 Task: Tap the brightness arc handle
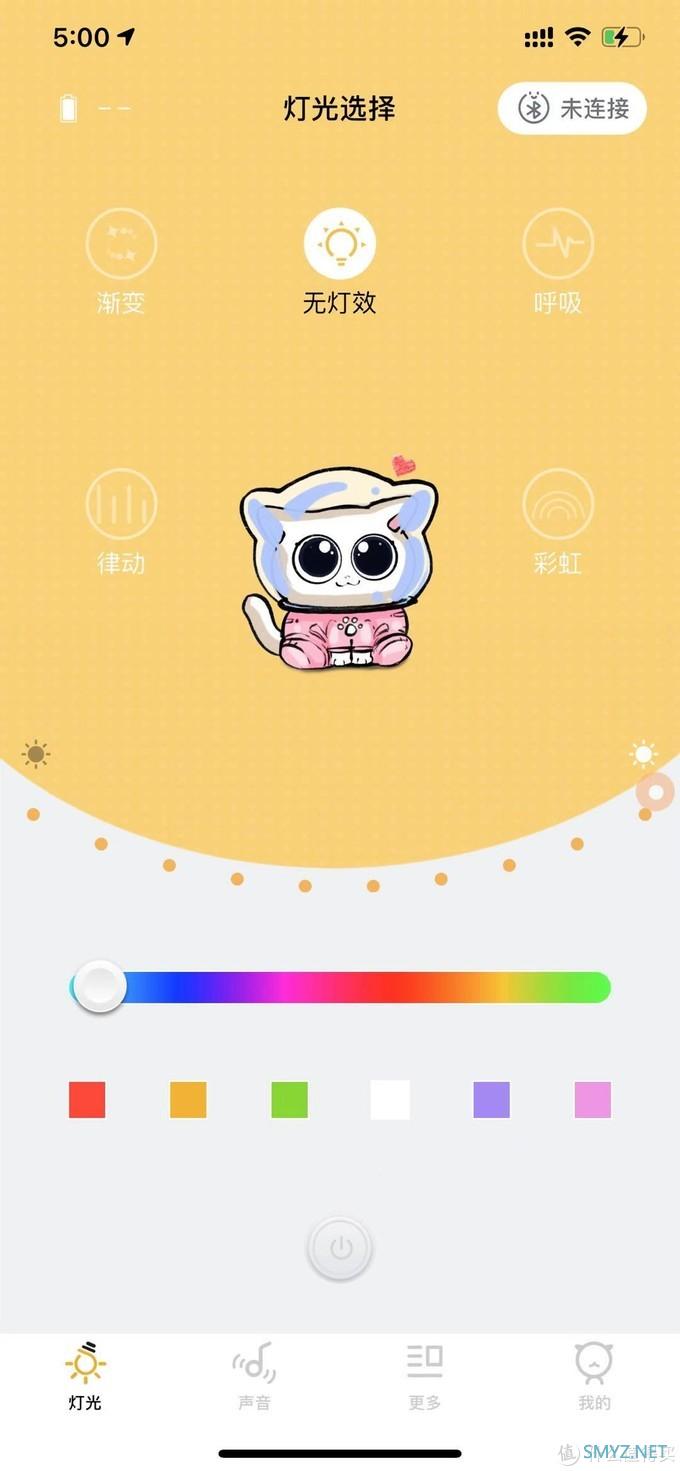click(655, 793)
